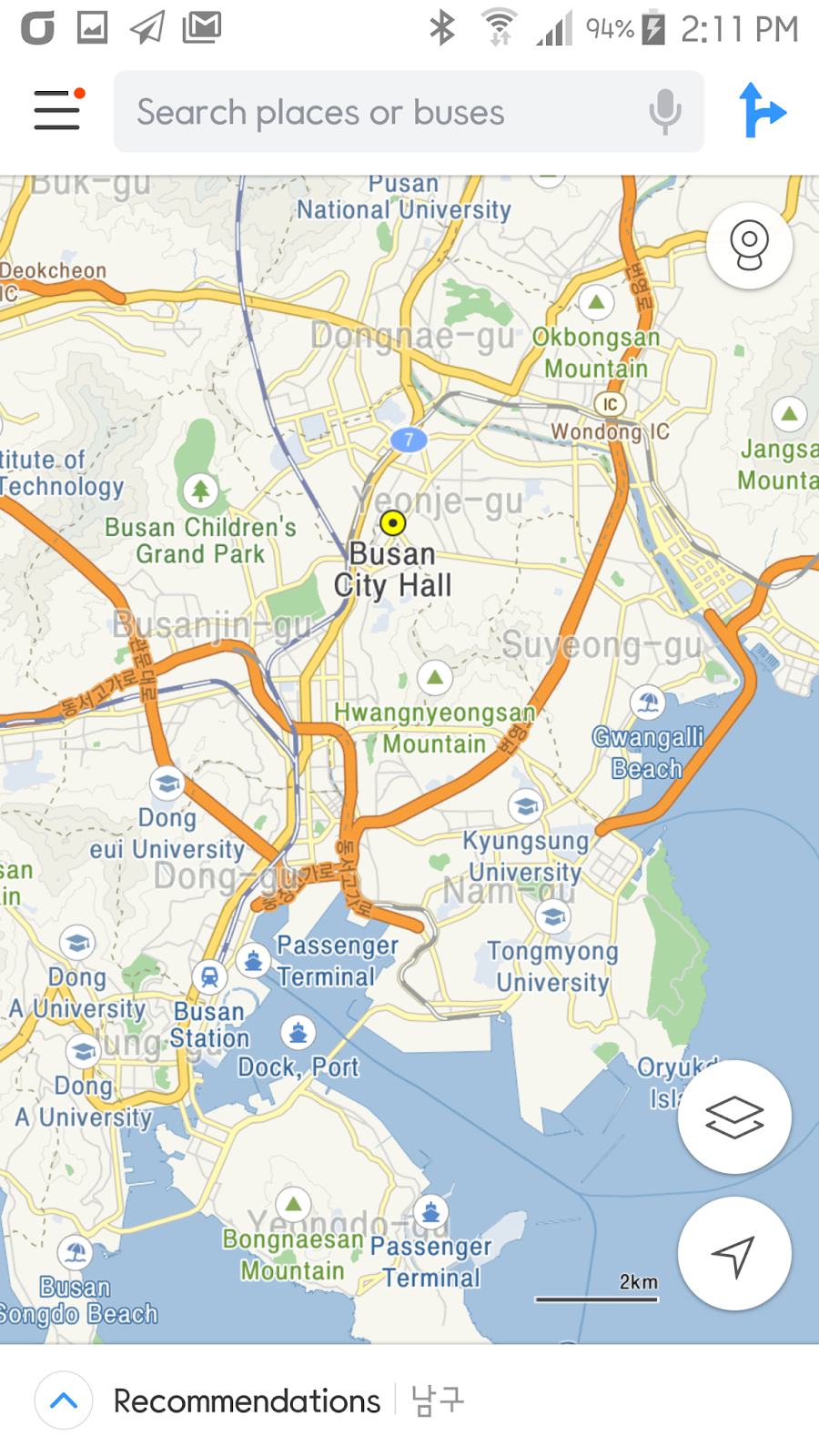Tap the tree icon in Busan Children's Grand Park
This screenshot has width=819, height=1456.
tap(198, 491)
